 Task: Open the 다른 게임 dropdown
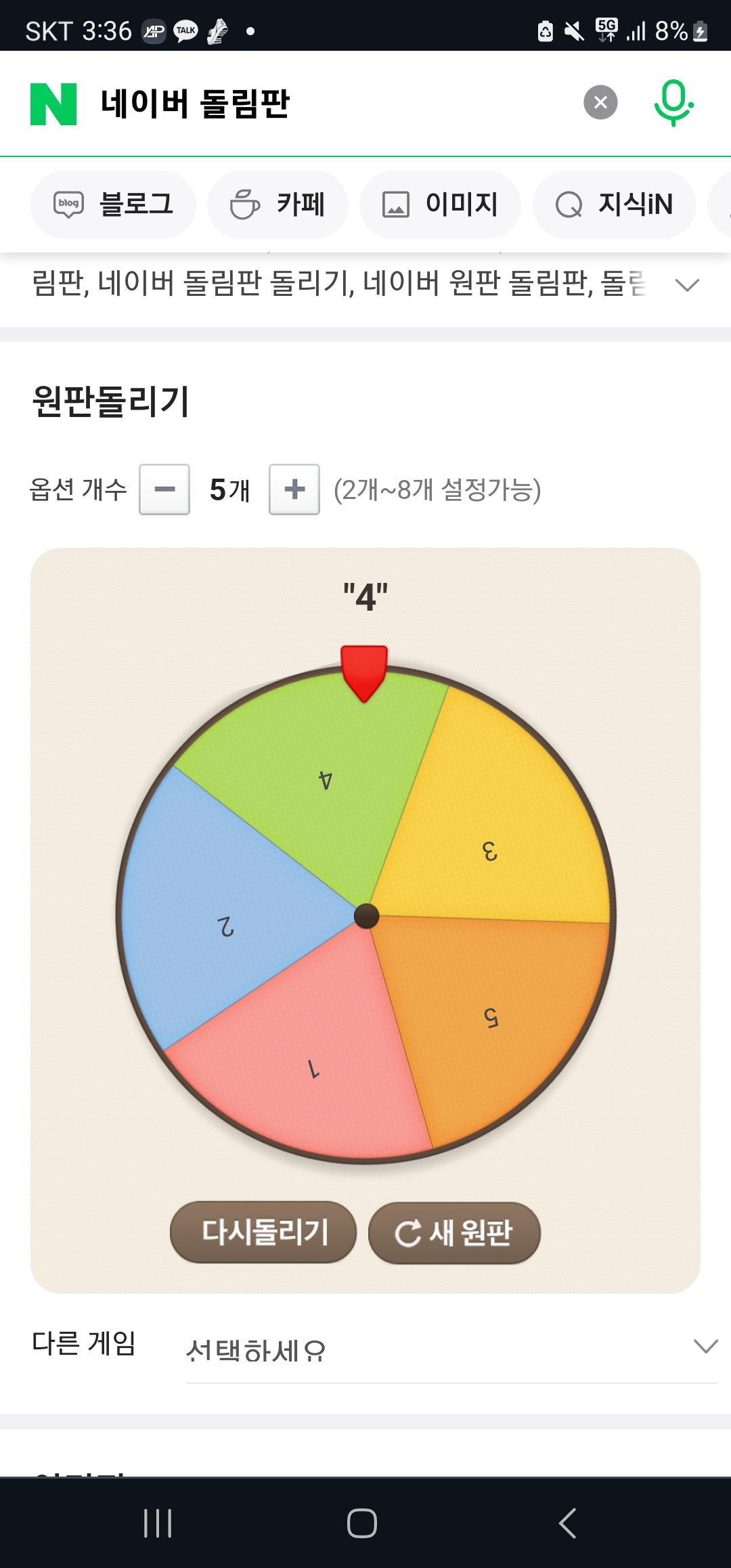(x=451, y=1350)
